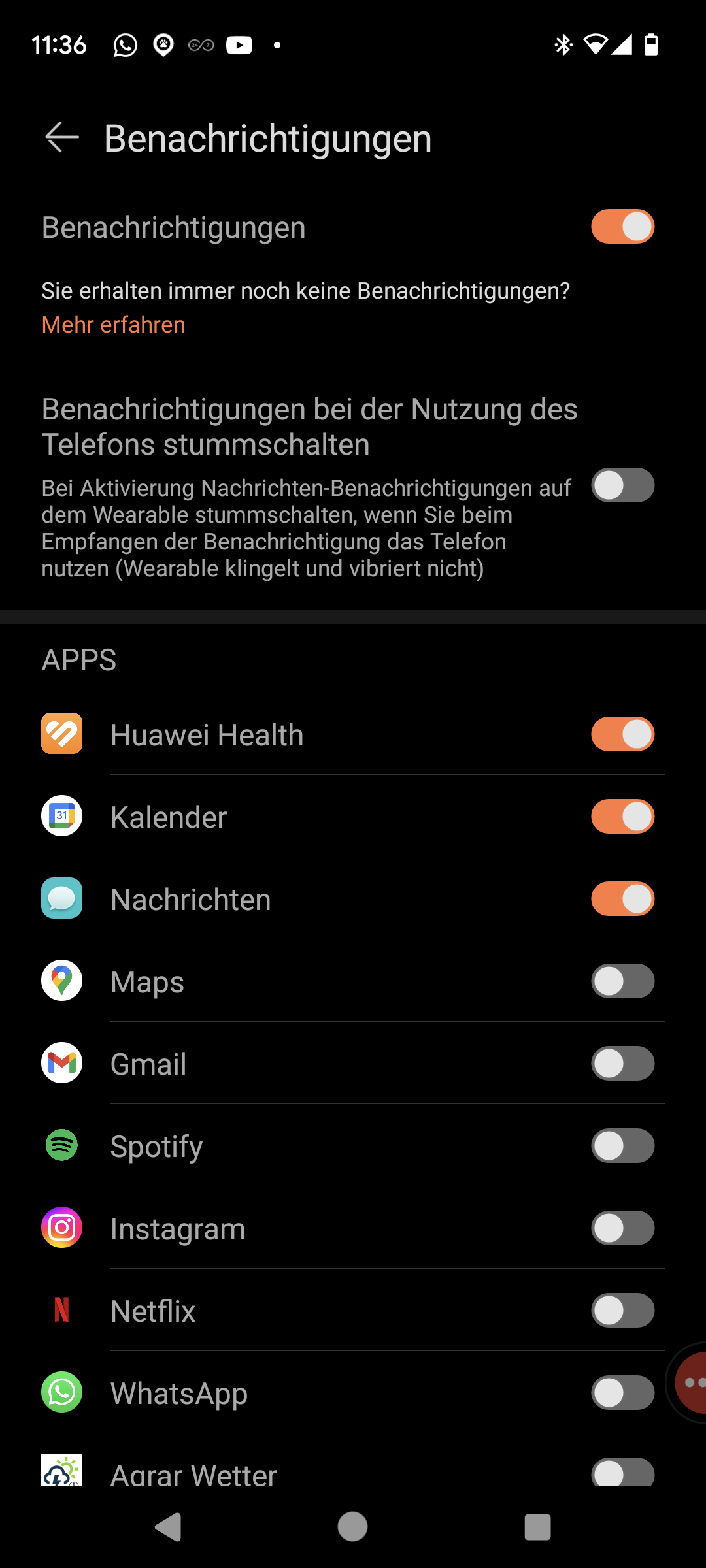Viewport: 706px width, 1568px height.
Task: Disable Huawei Health notifications
Action: pos(622,734)
